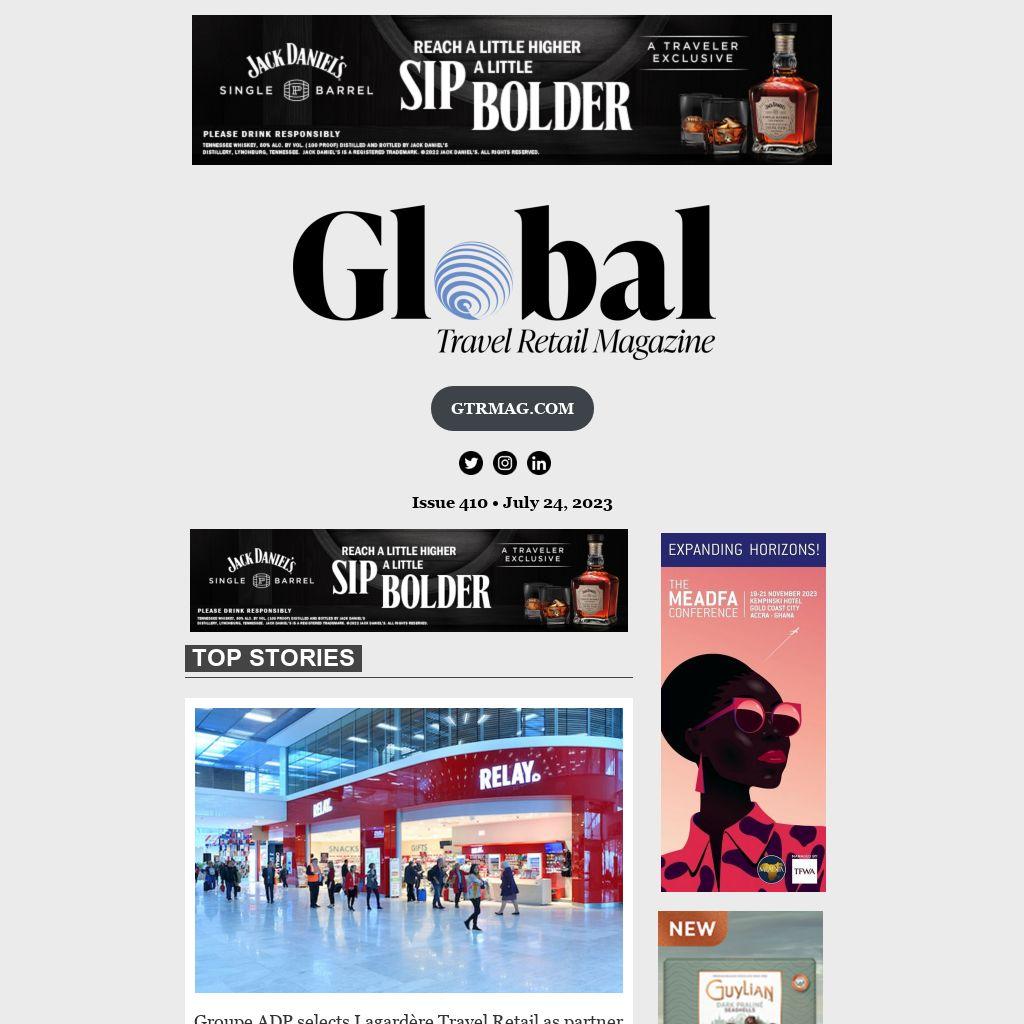Viewport: 1024px width, 1024px height.
Task: Open the Relay airport store story image
Action: click(x=408, y=850)
